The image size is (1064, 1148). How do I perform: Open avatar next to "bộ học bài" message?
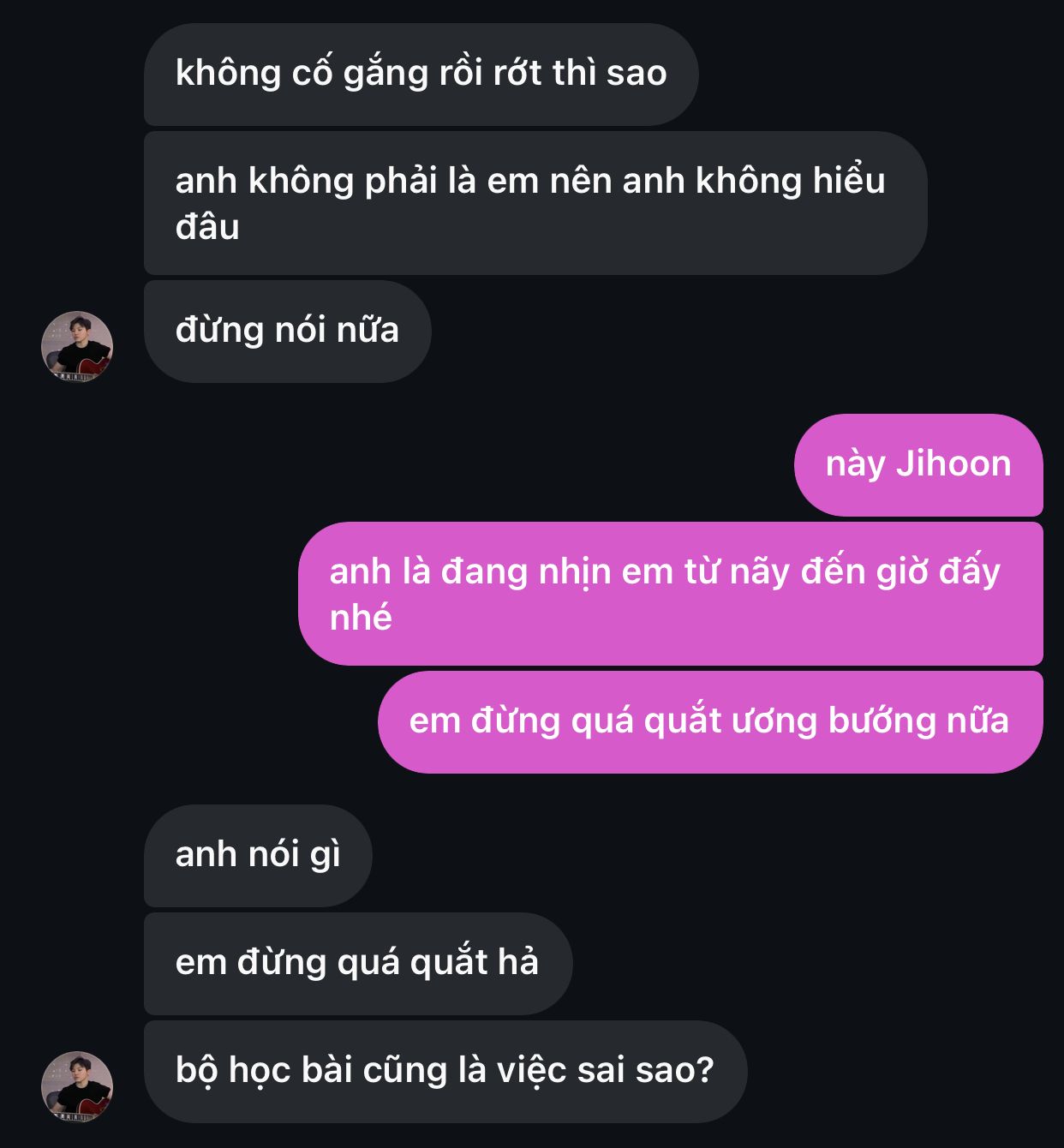[x=77, y=1086]
